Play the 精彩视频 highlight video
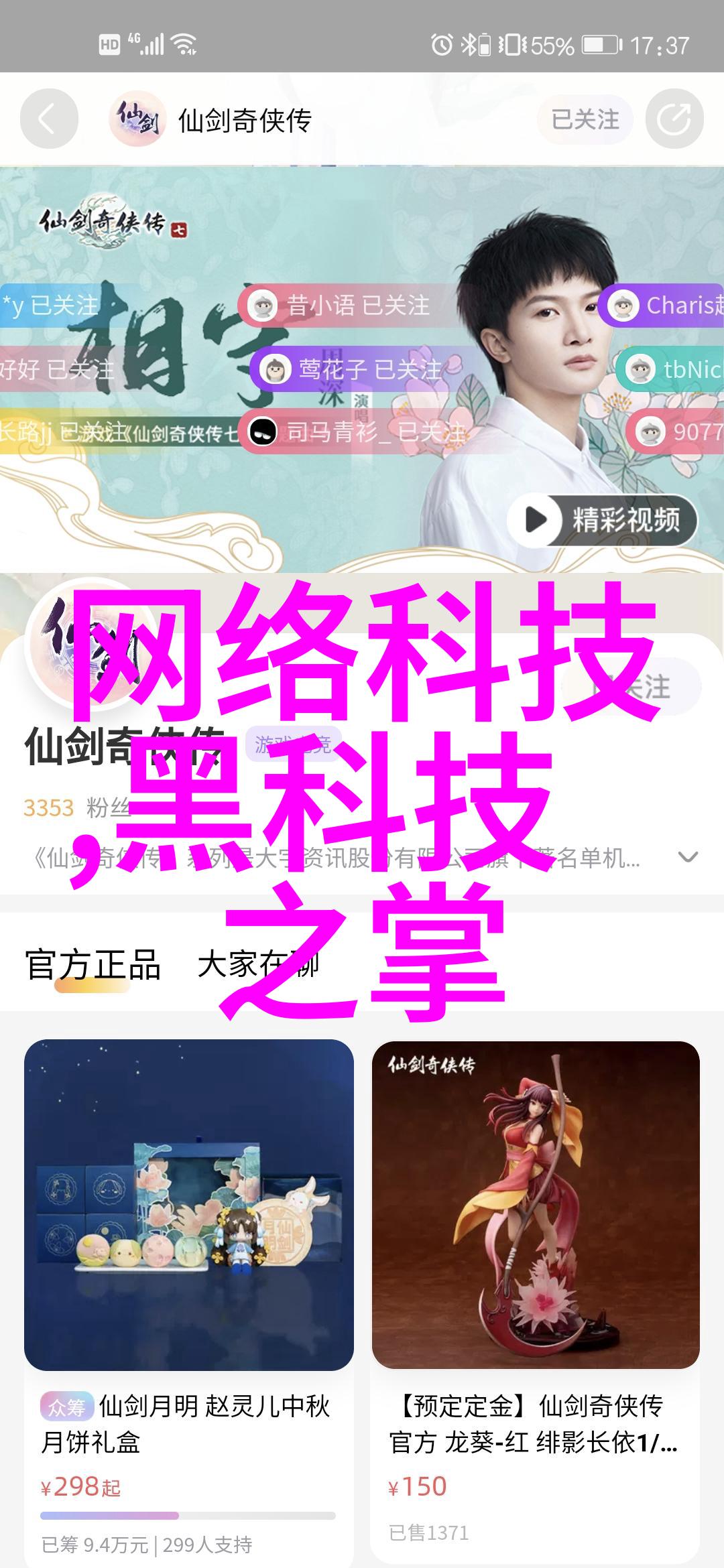The height and width of the screenshot is (1568, 724). (602, 520)
